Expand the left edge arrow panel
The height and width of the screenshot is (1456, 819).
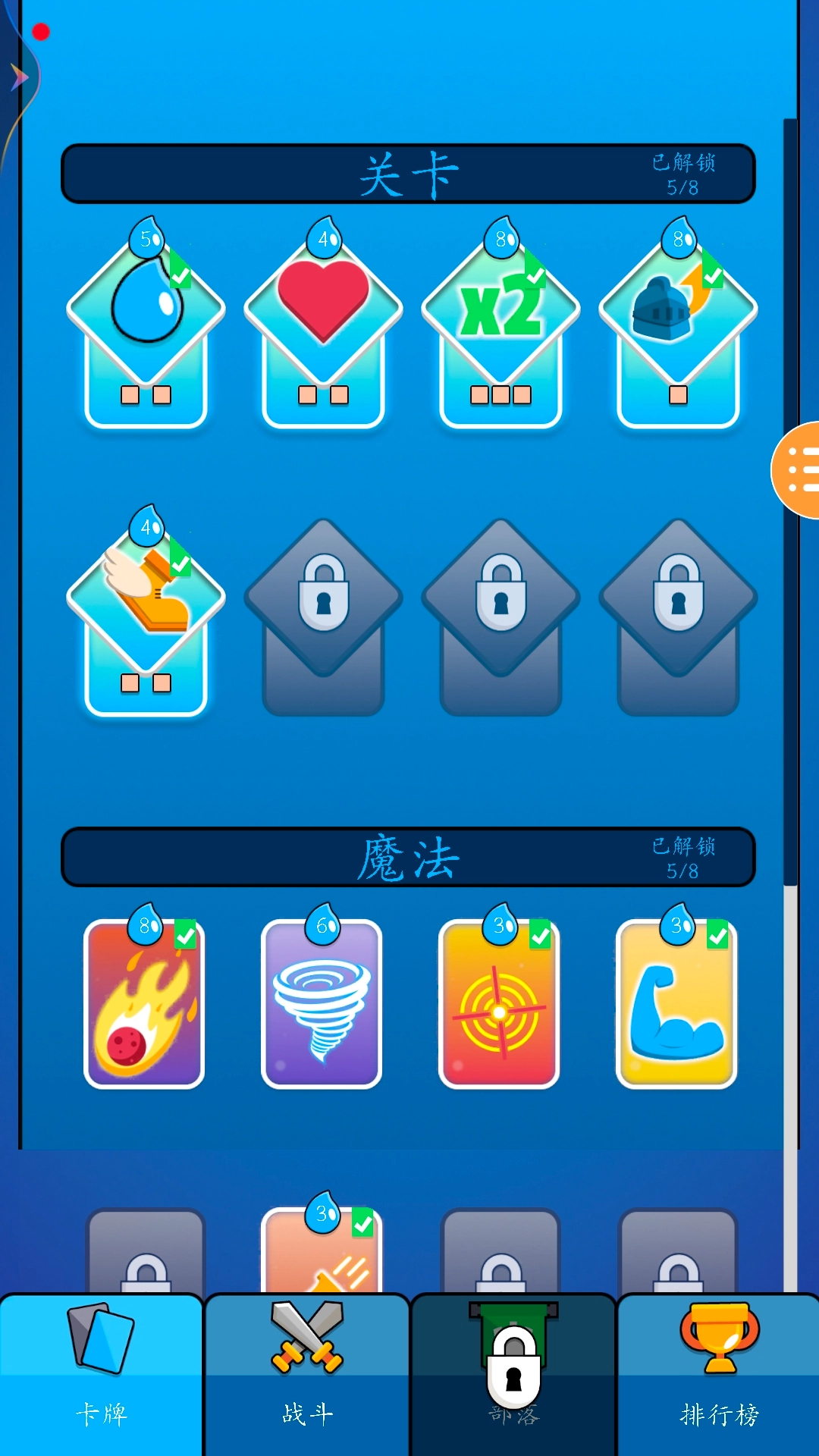click(19, 76)
